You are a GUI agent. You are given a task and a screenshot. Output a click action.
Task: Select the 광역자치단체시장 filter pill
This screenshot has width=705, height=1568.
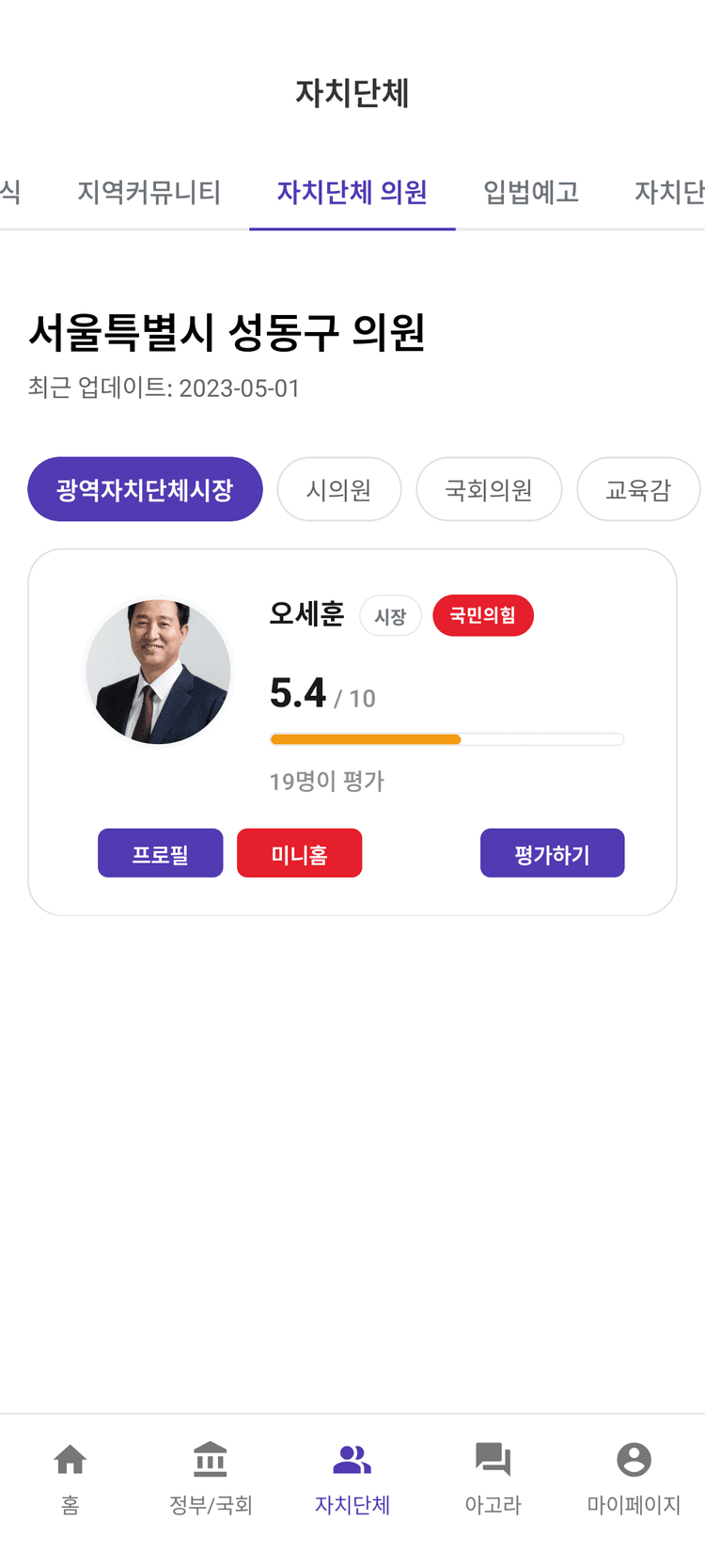(x=145, y=489)
